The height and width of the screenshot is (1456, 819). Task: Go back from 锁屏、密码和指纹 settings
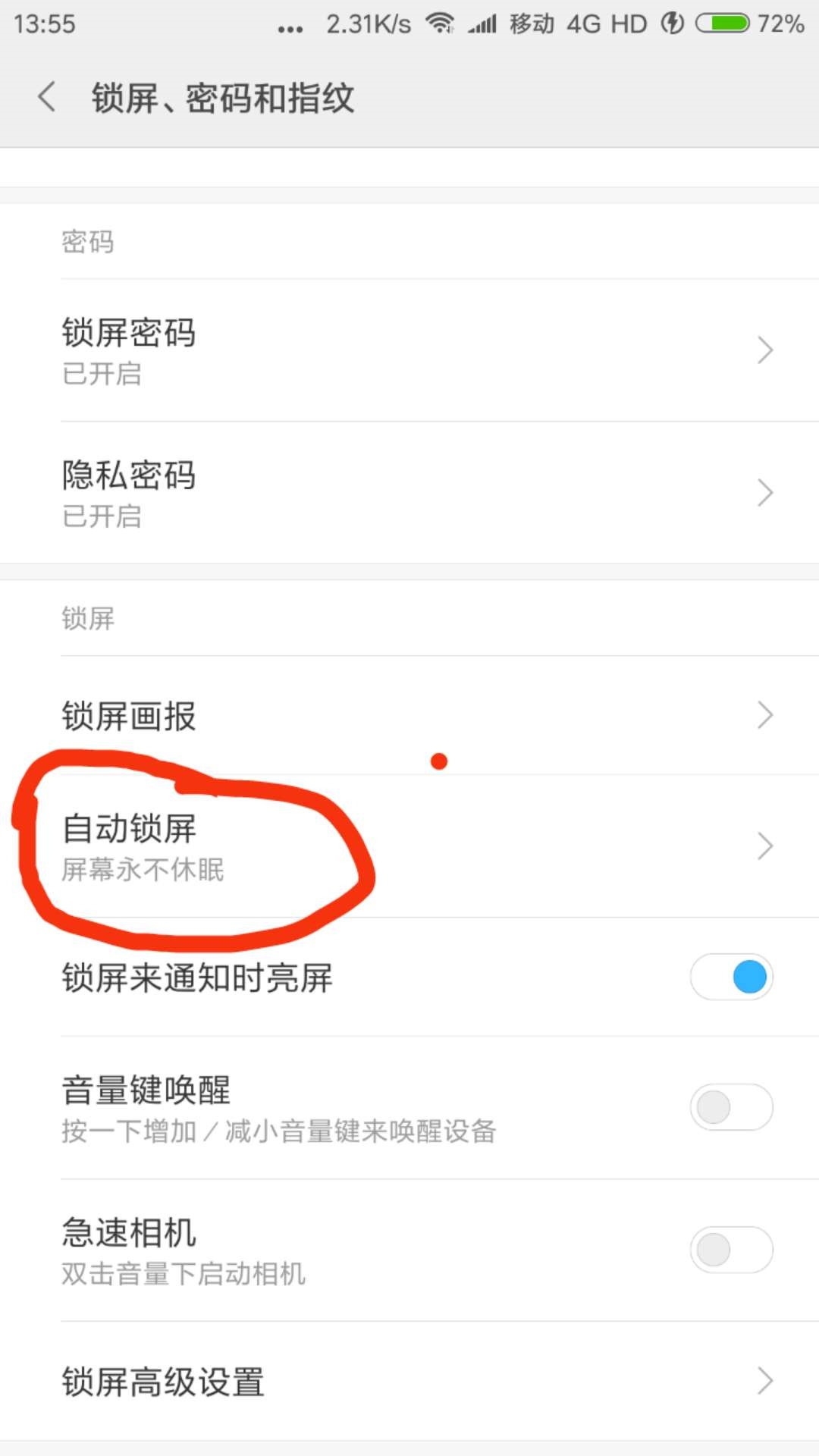coord(47,98)
